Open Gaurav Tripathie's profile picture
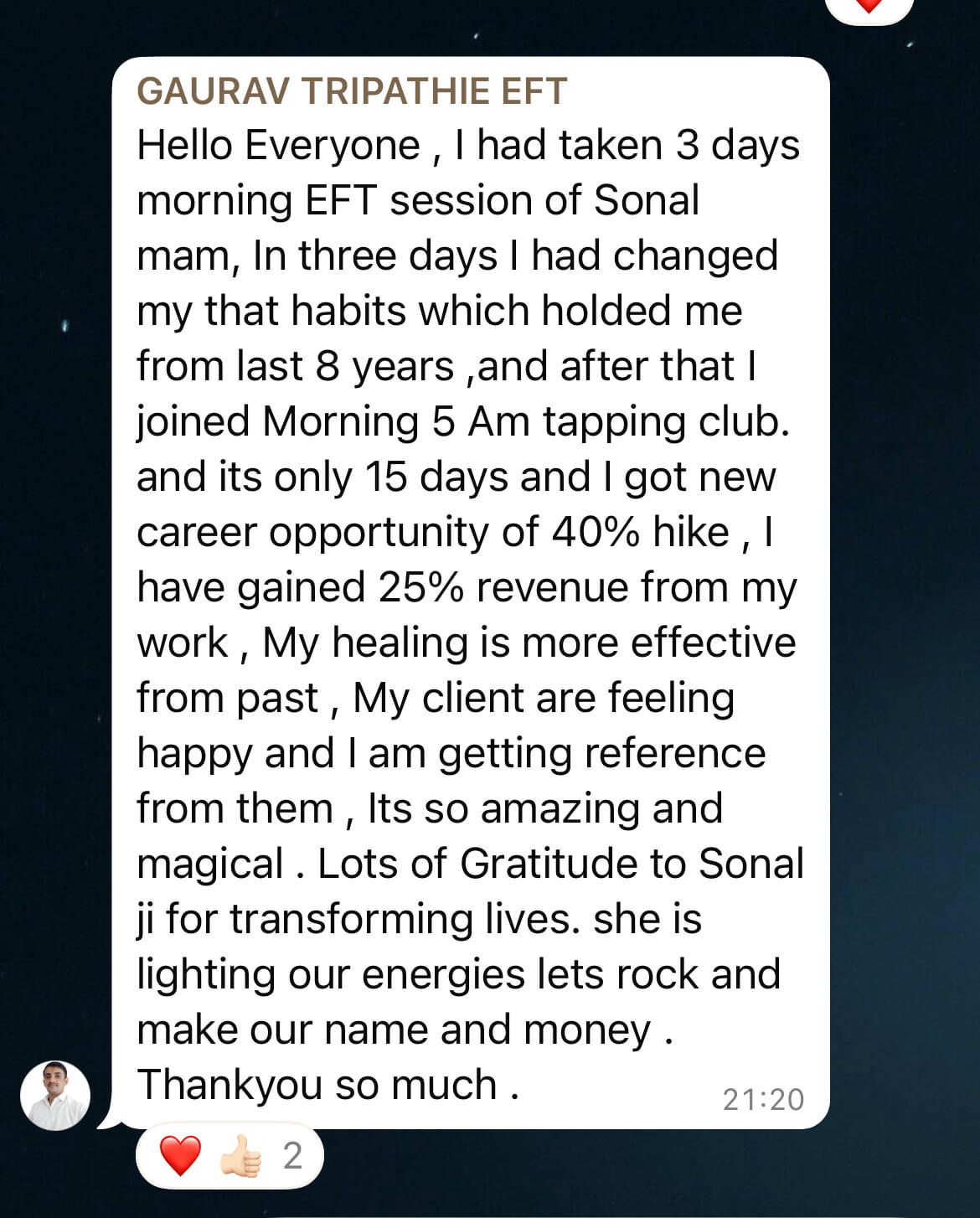Image resolution: width=980 pixels, height=1218 pixels. [x=55, y=1095]
